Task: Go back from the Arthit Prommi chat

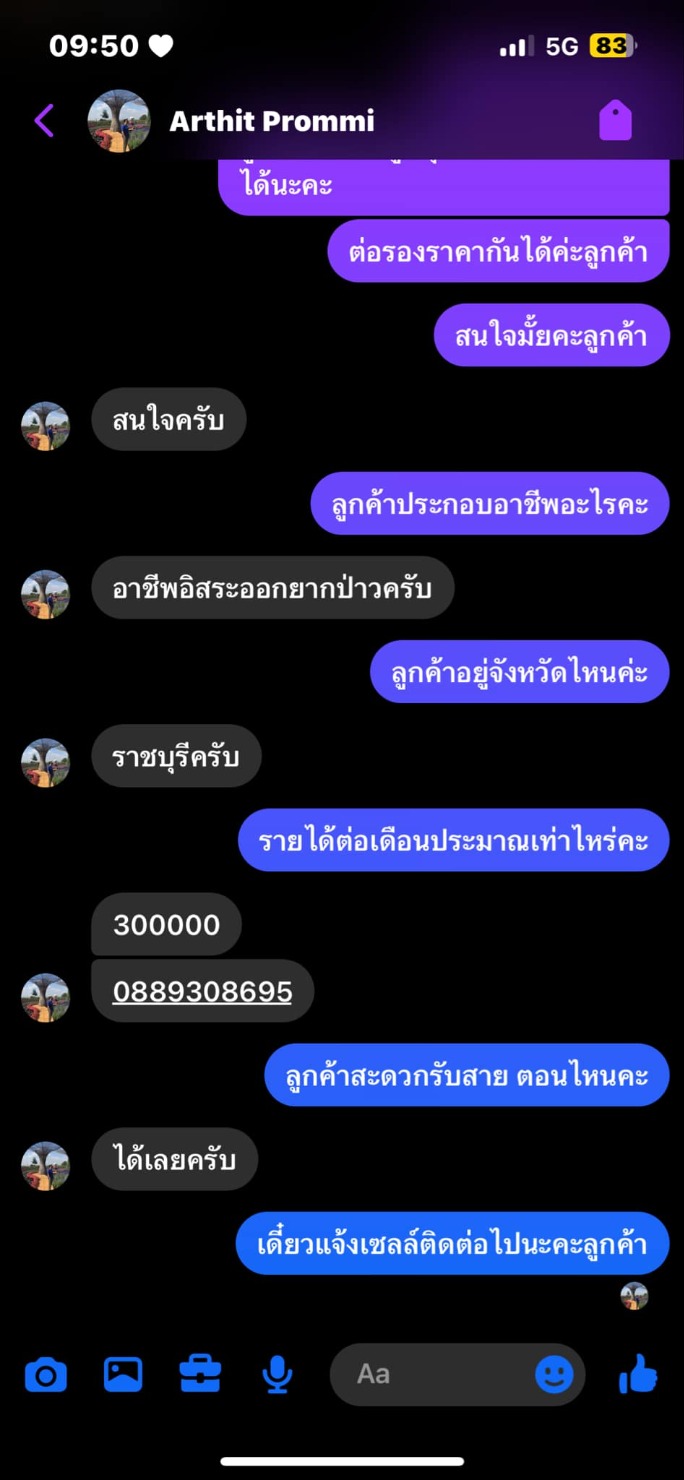Action: click(44, 121)
